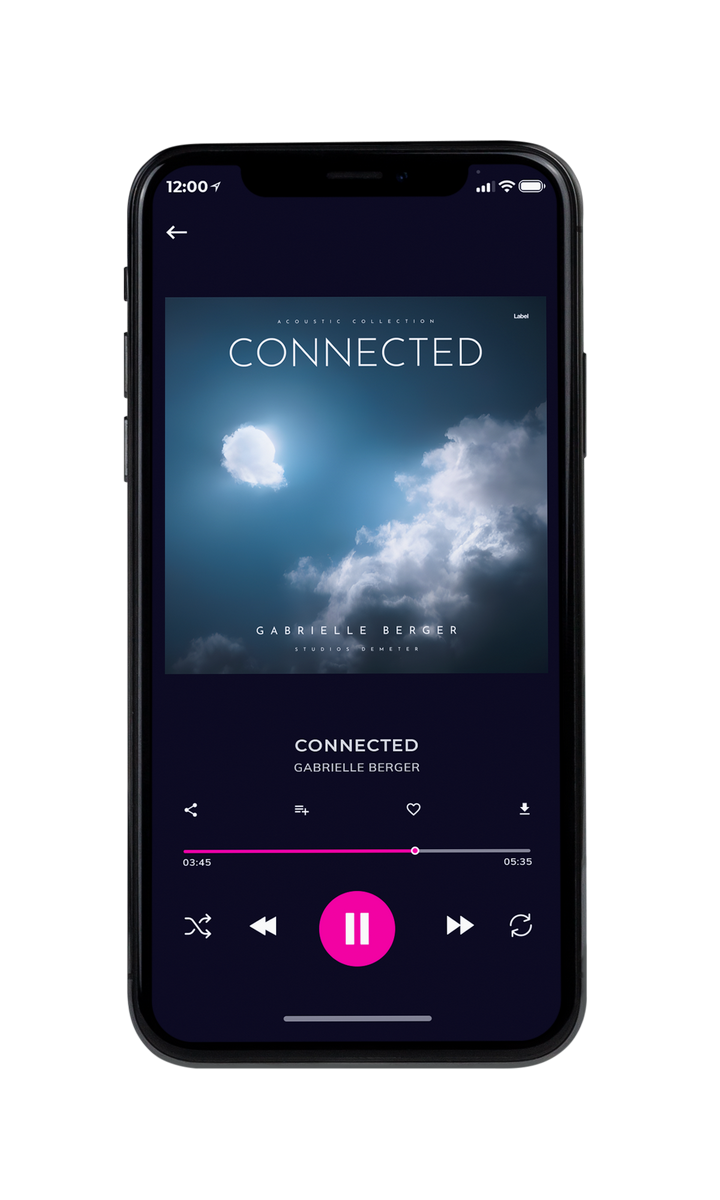Like the song with the heart icon

(x=413, y=810)
